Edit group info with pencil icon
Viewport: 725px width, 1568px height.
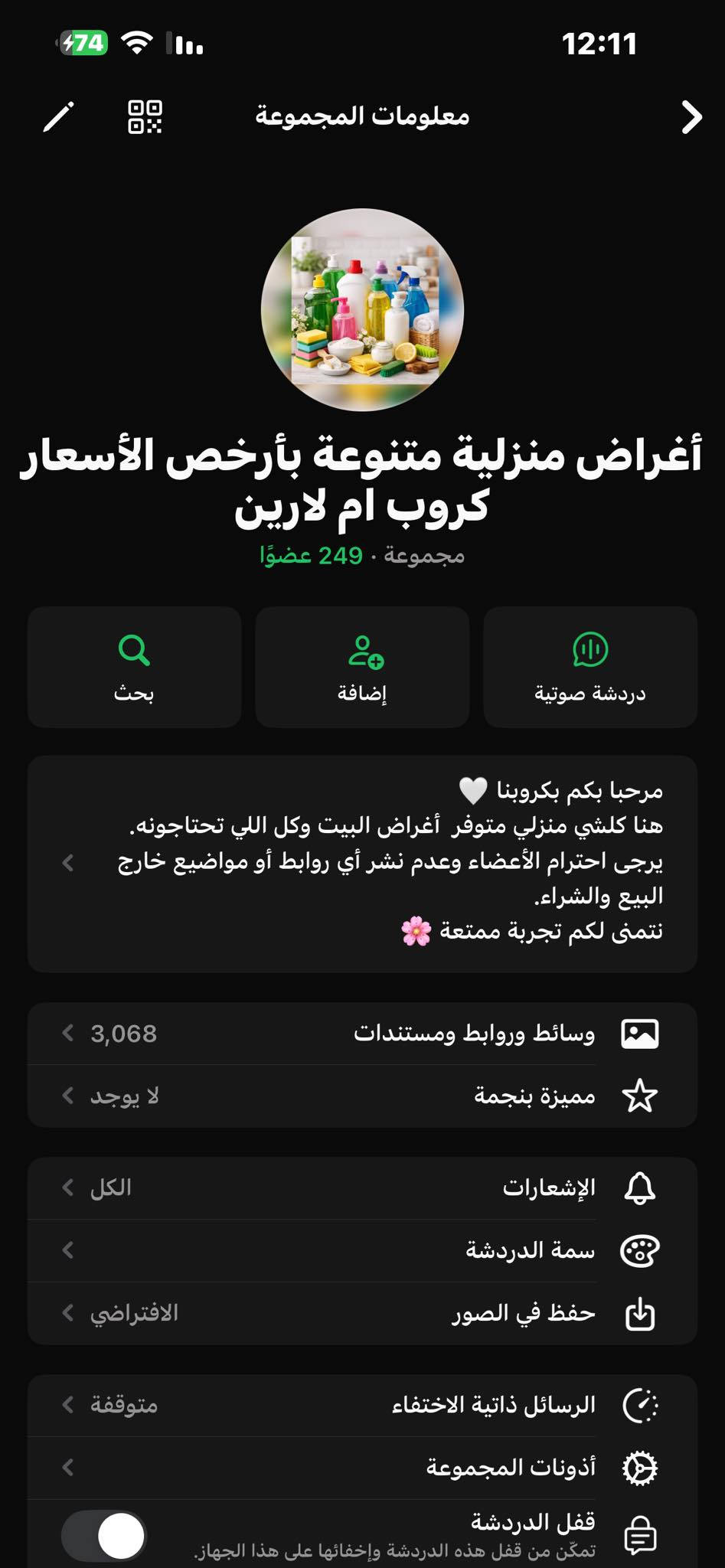[x=58, y=117]
